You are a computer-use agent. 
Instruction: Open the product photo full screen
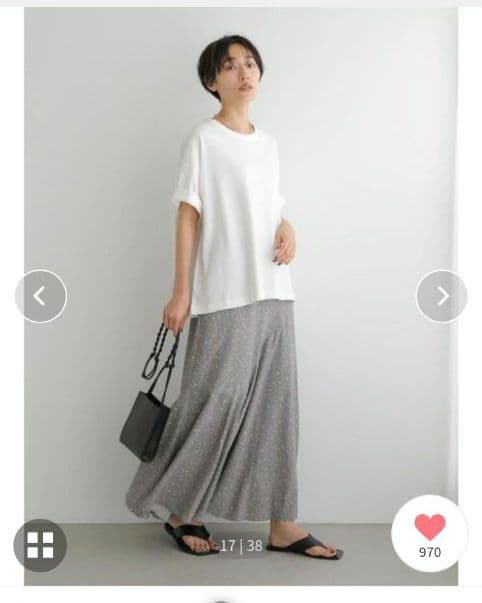click(x=241, y=296)
